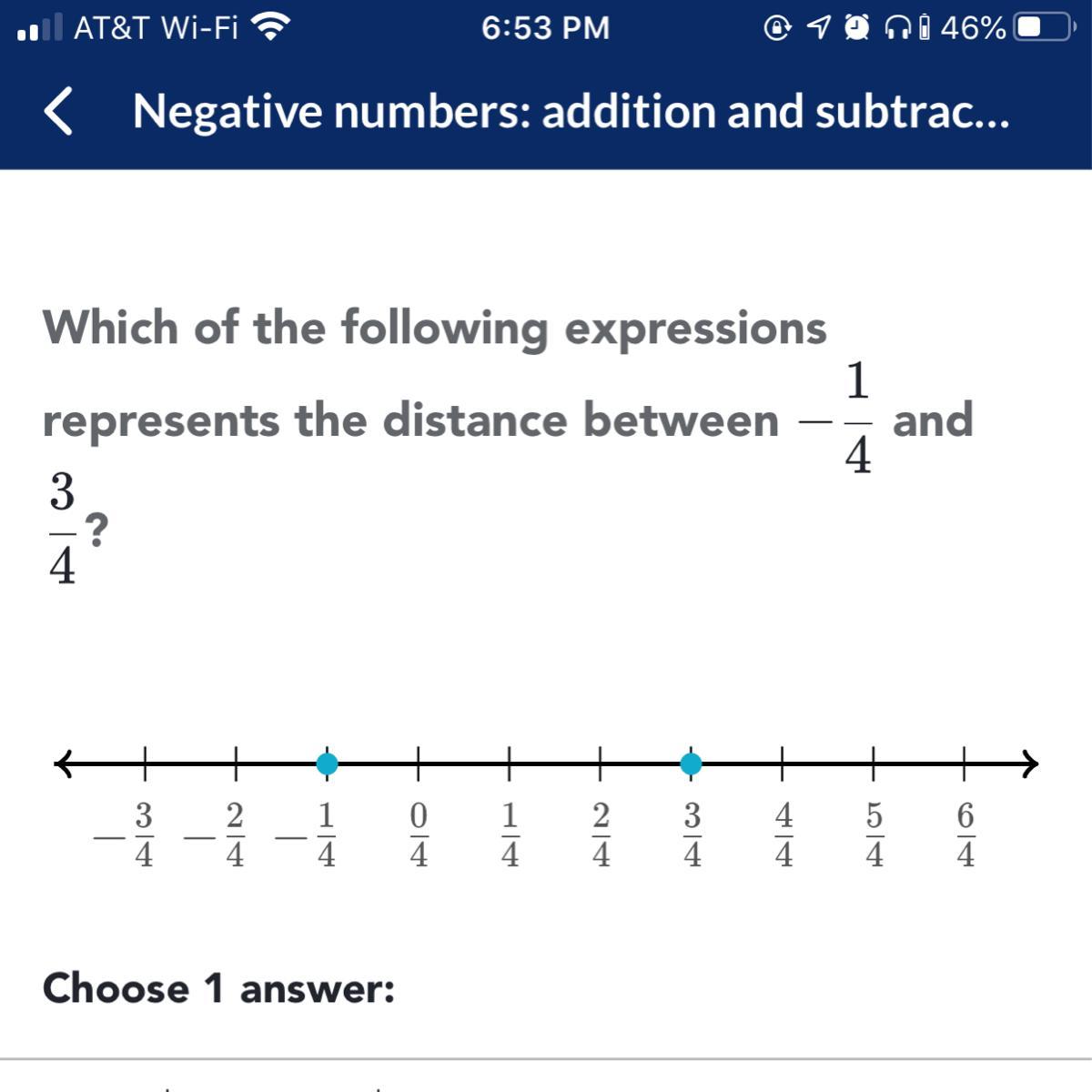Go back using the header arrow

click(x=58, y=112)
